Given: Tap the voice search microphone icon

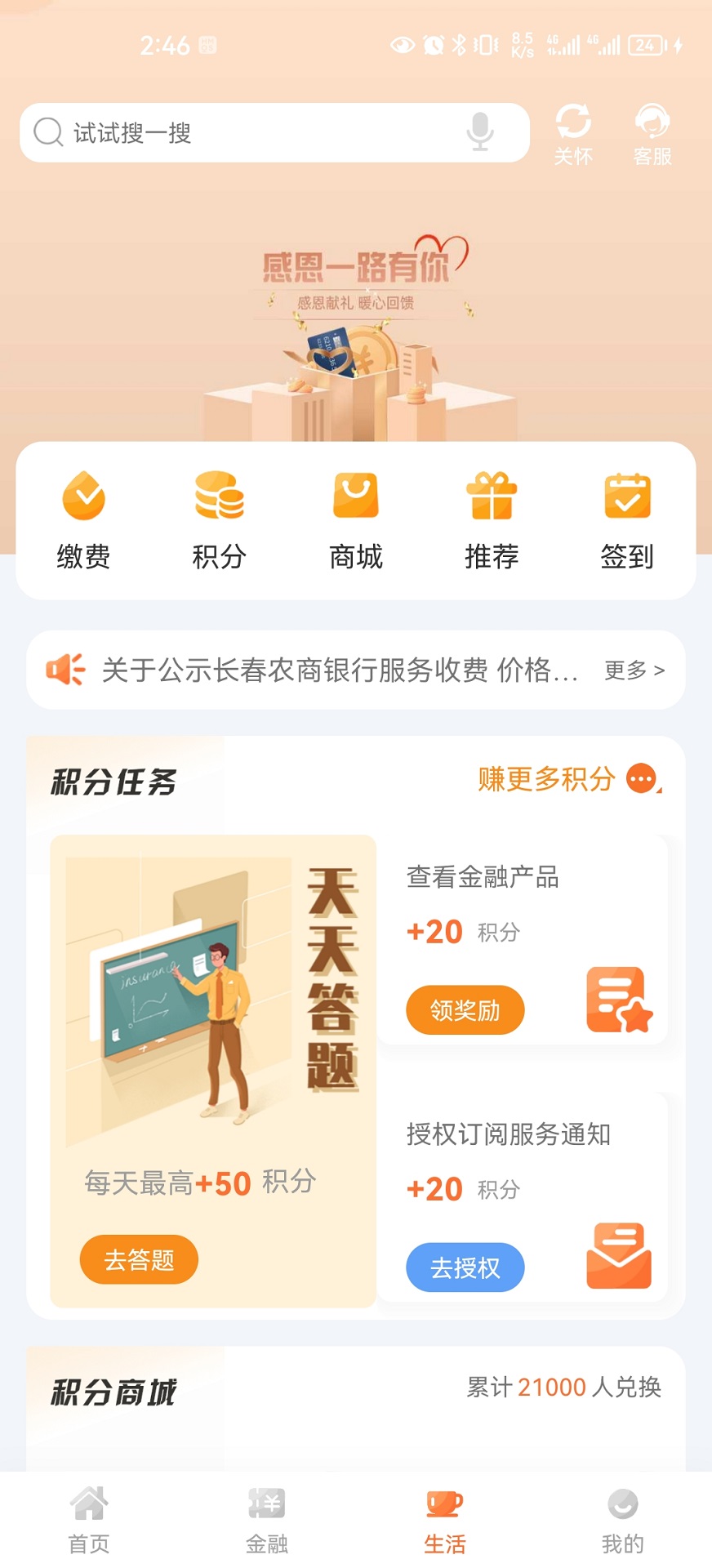Looking at the screenshot, I should 478,132.
